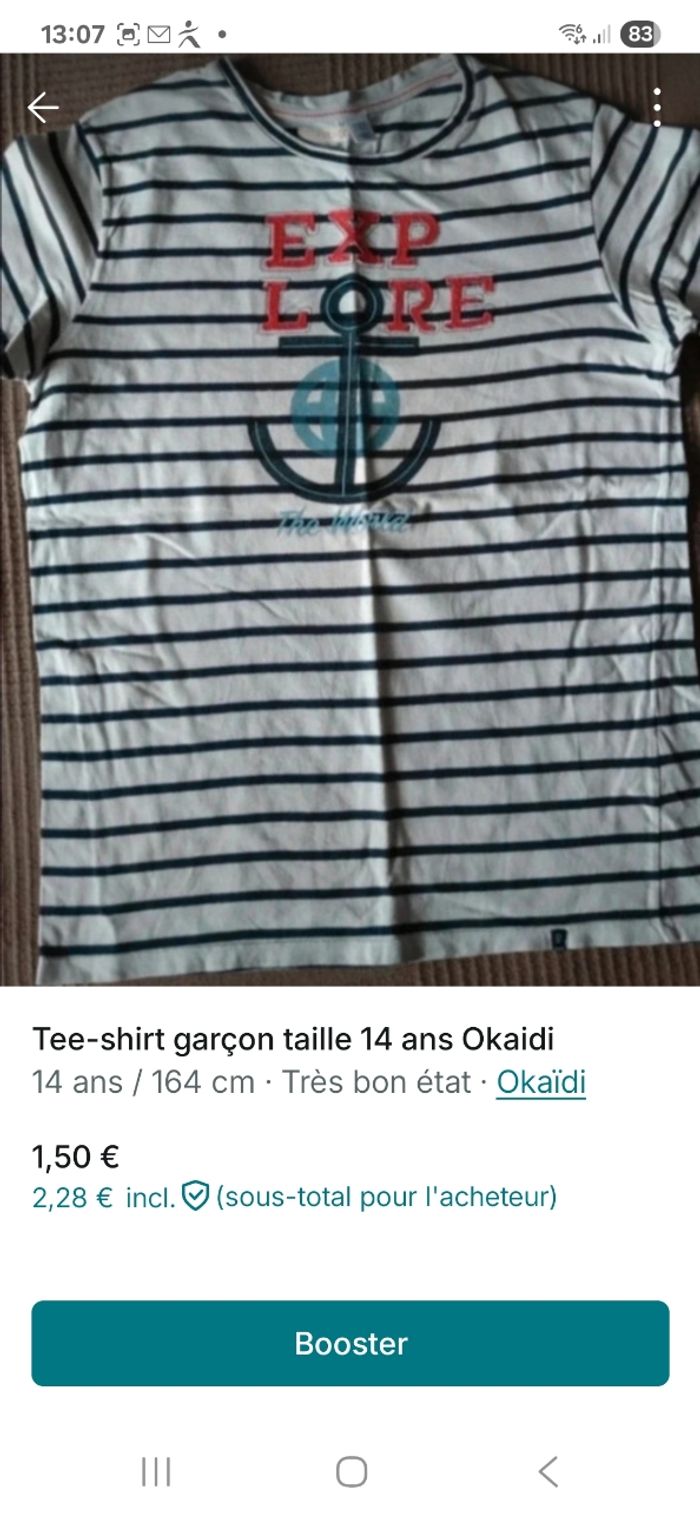Screen dimensions: 700x1517
Task: Tap the Booster button
Action: click(350, 1343)
